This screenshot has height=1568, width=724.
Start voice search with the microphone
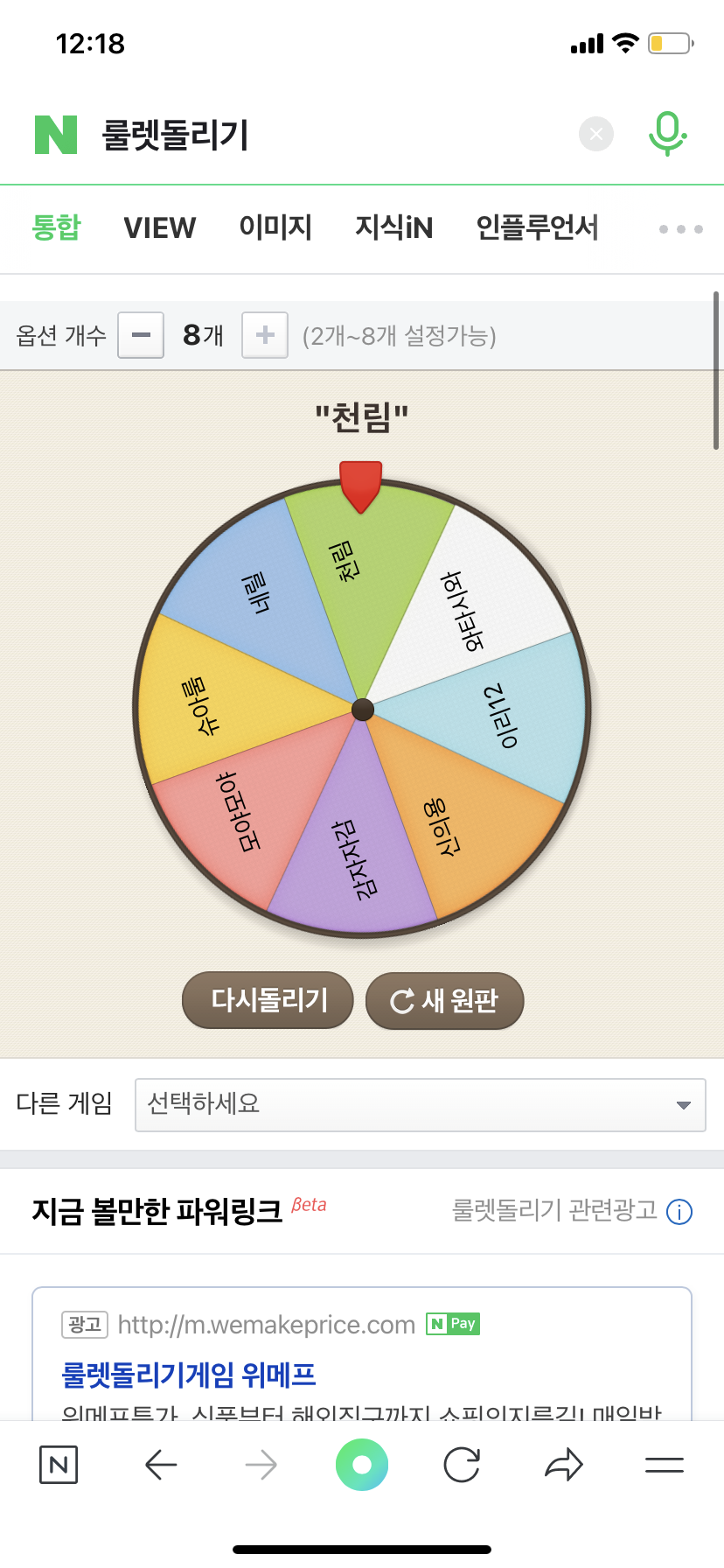point(667,134)
